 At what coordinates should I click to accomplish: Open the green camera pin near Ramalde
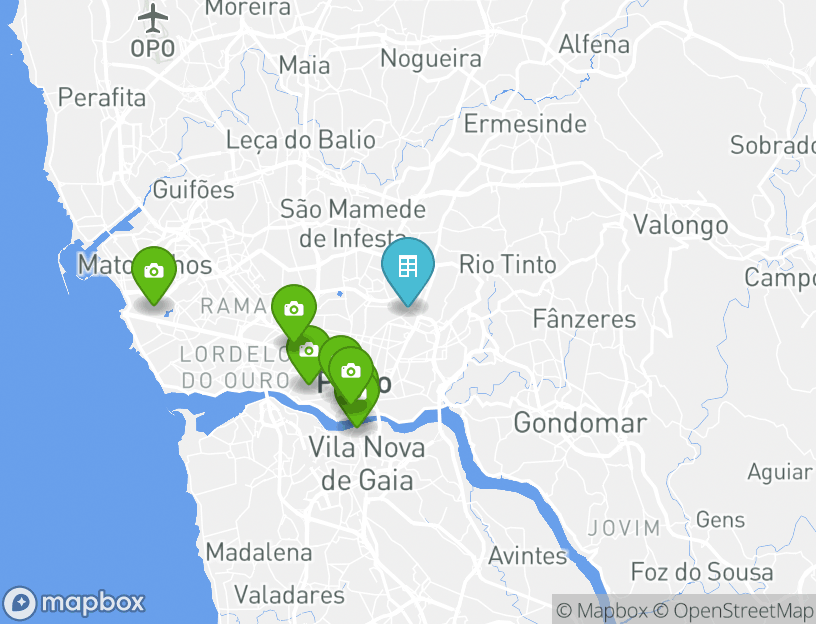(x=293, y=309)
